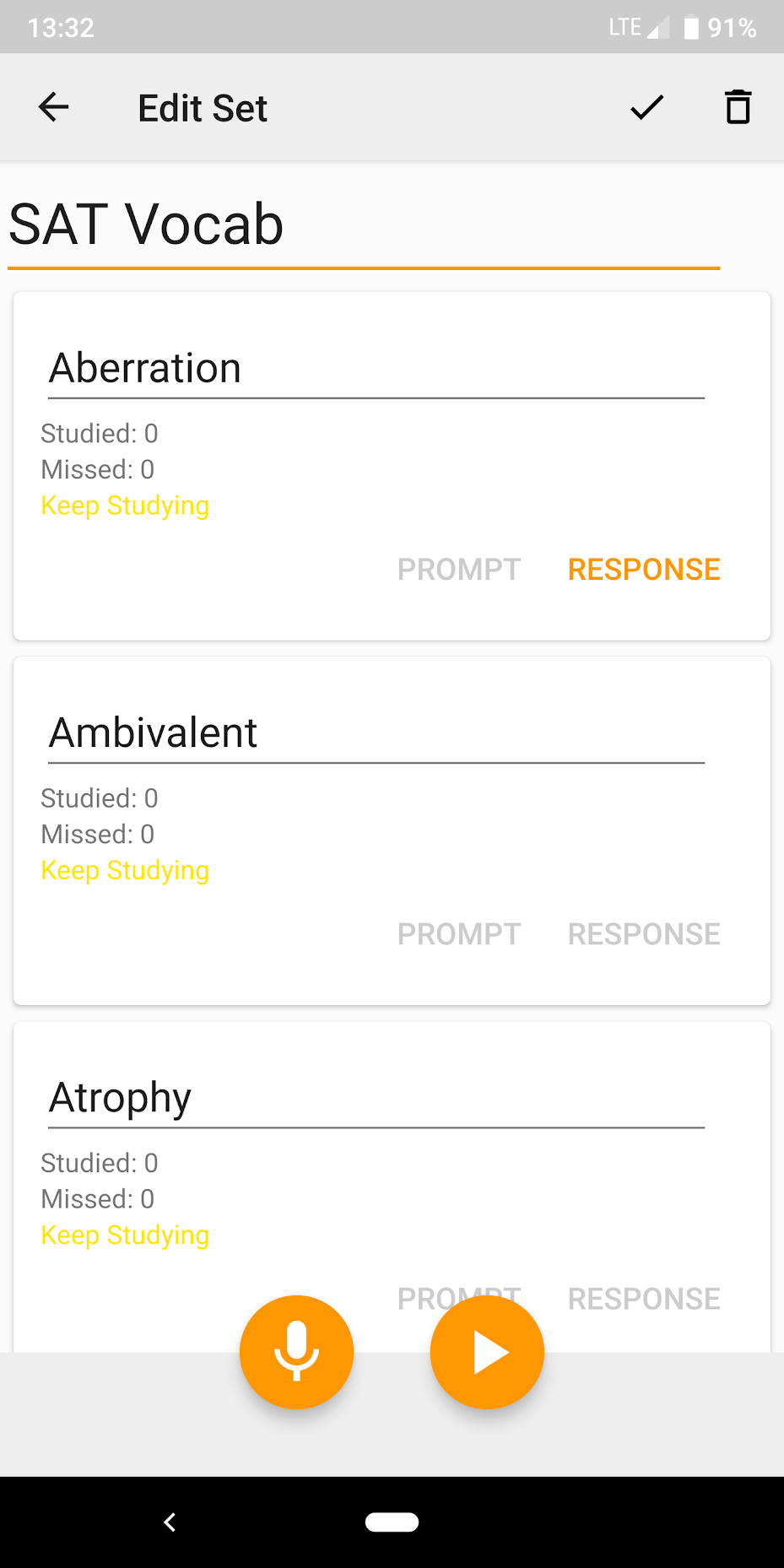Viewport: 784px width, 1568px height.
Task: Select PROMPT on the Ambivalent card
Action: [x=459, y=934]
